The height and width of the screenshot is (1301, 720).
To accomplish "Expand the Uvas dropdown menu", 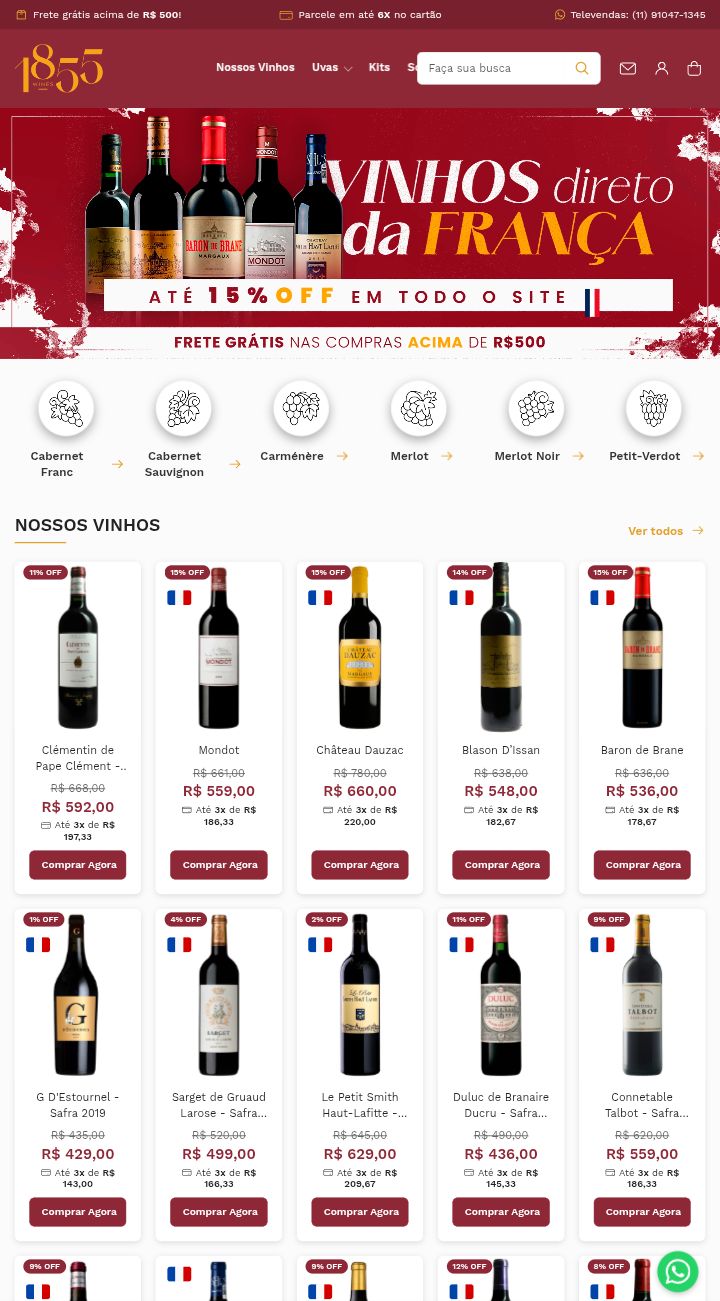I will pos(331,68).
